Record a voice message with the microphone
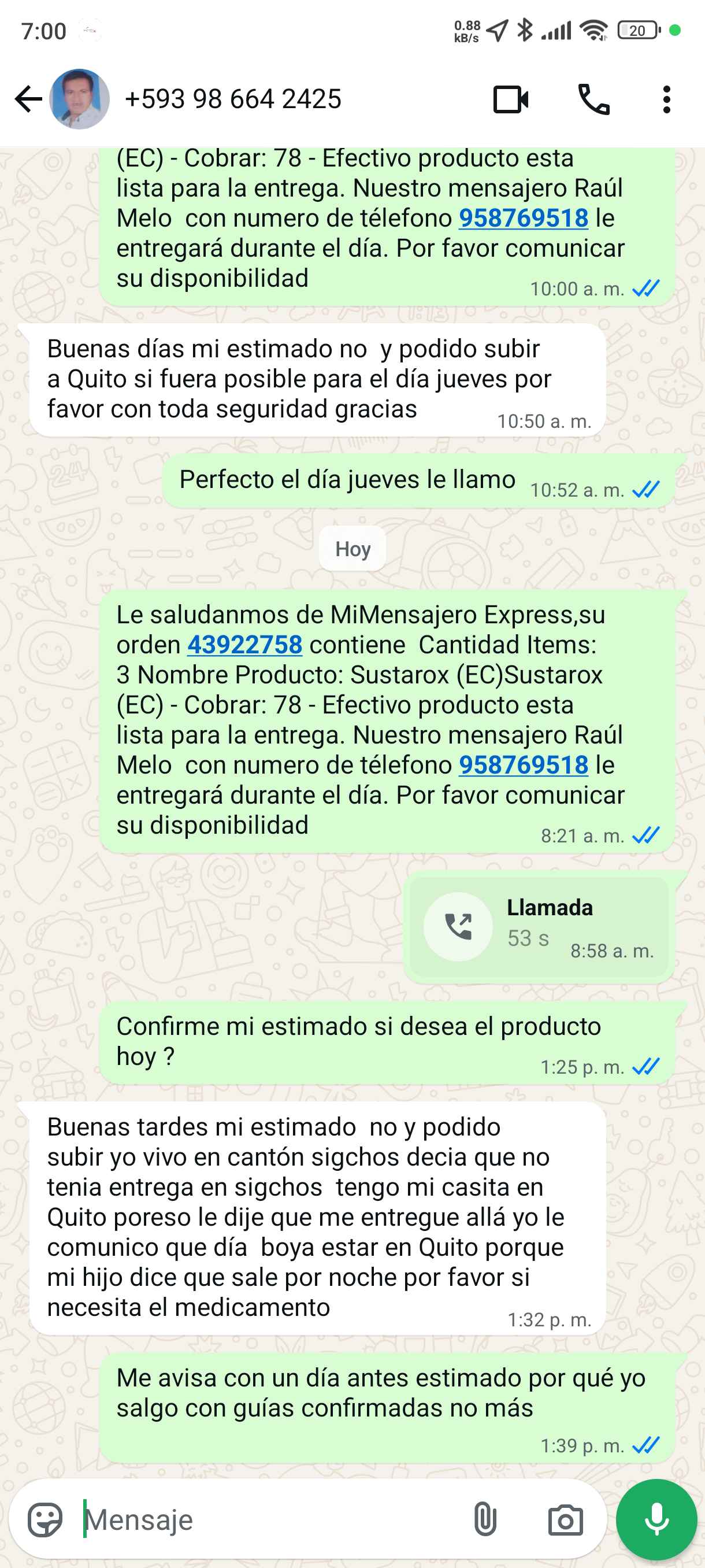The image size is (705, 1568). coord(656,1520)
